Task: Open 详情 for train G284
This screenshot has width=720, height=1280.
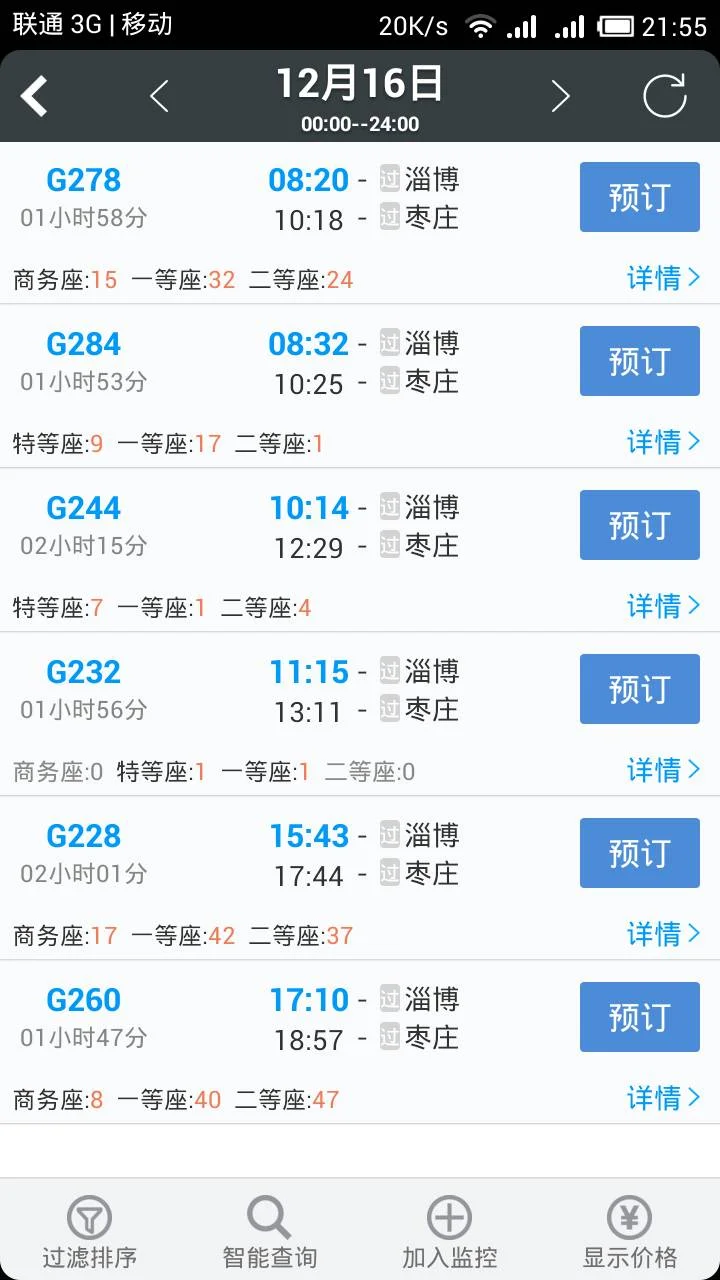Action: 663,442
